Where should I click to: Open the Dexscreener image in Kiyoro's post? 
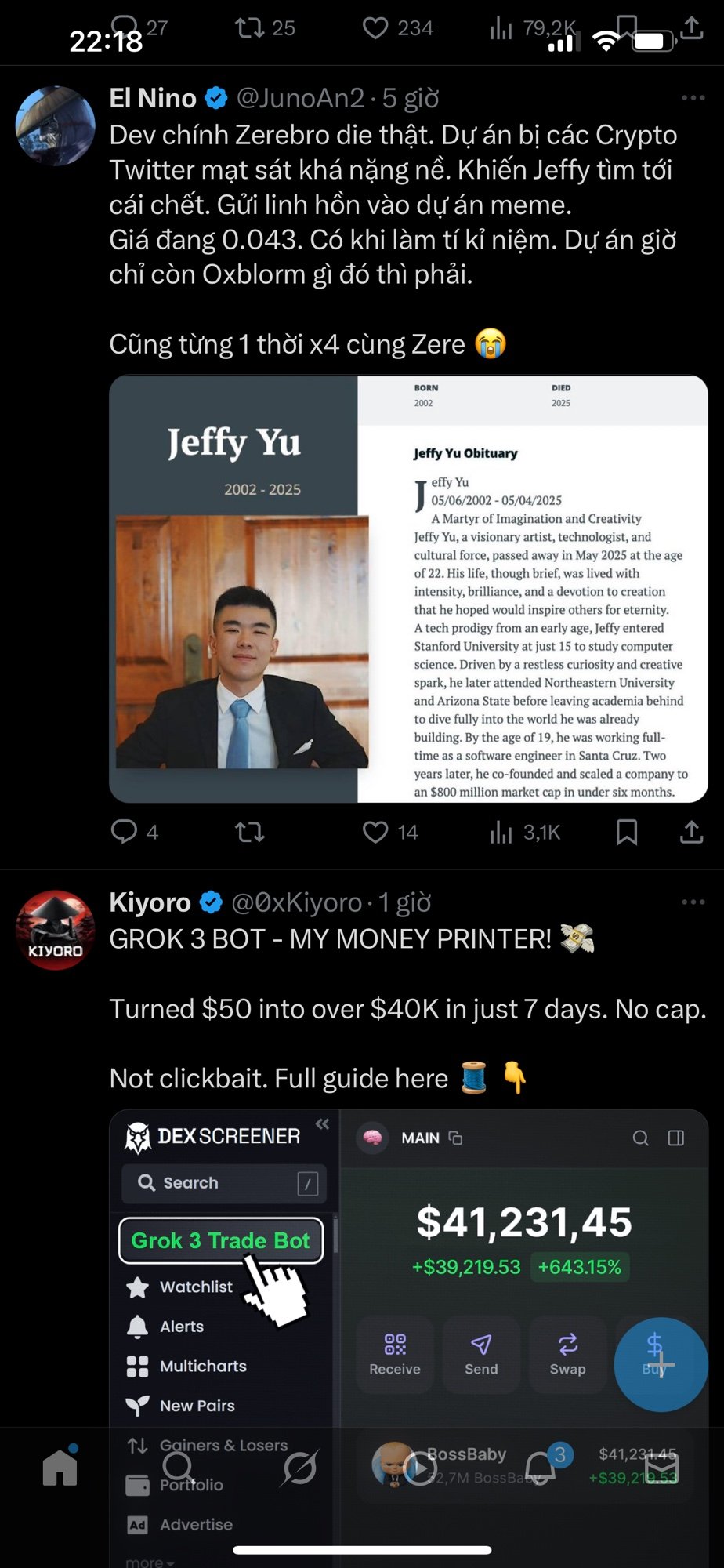[x=408, y=1270]
